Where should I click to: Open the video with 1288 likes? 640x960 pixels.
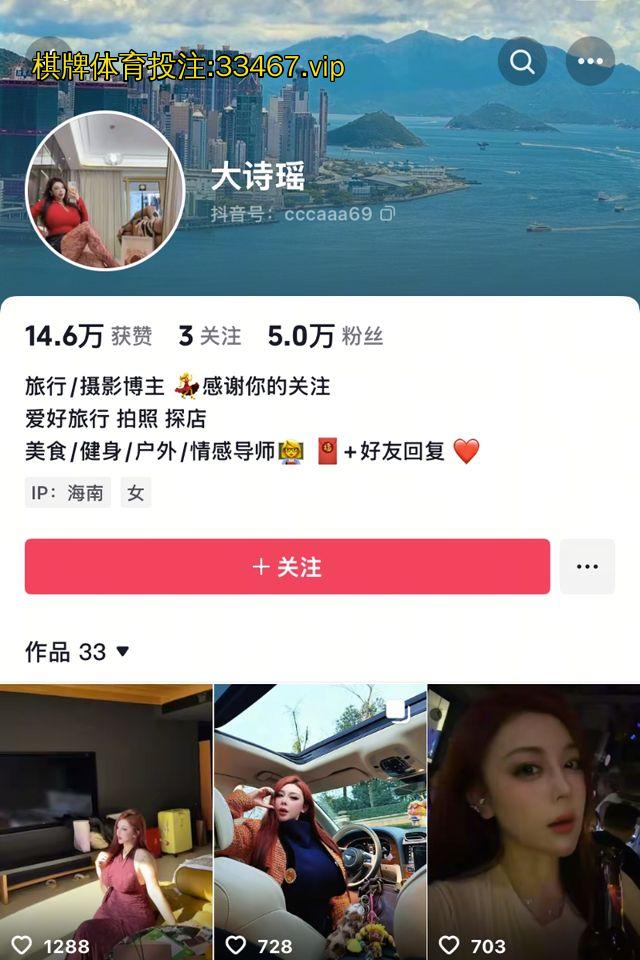(106, 820)
